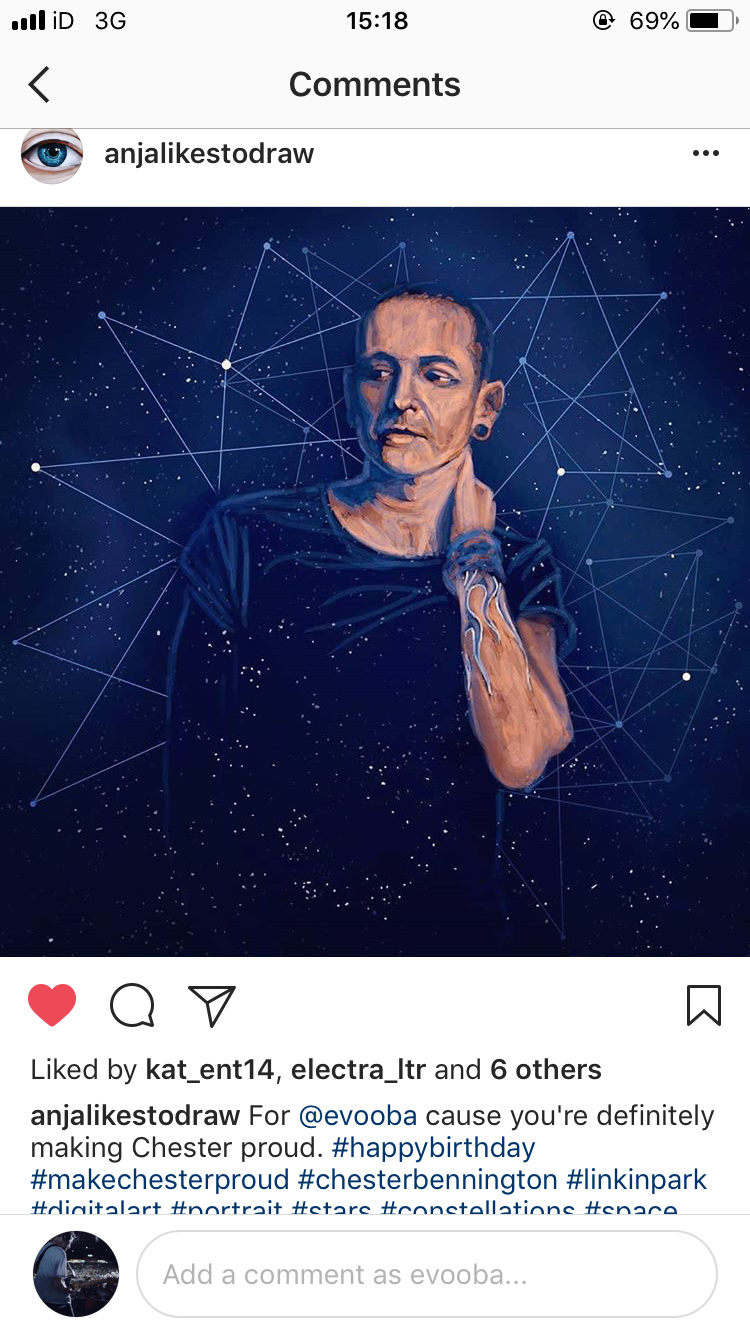Open the #makechesterproud hashtag
750x1334 pixels.
tap(160, 1179)
